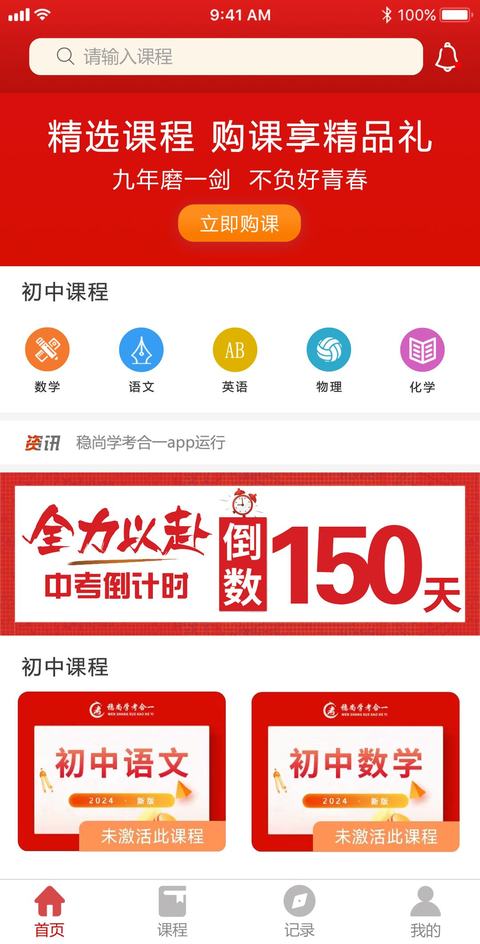
Task: Open the 初中语文 course card
Action: [x=122, y=771]
